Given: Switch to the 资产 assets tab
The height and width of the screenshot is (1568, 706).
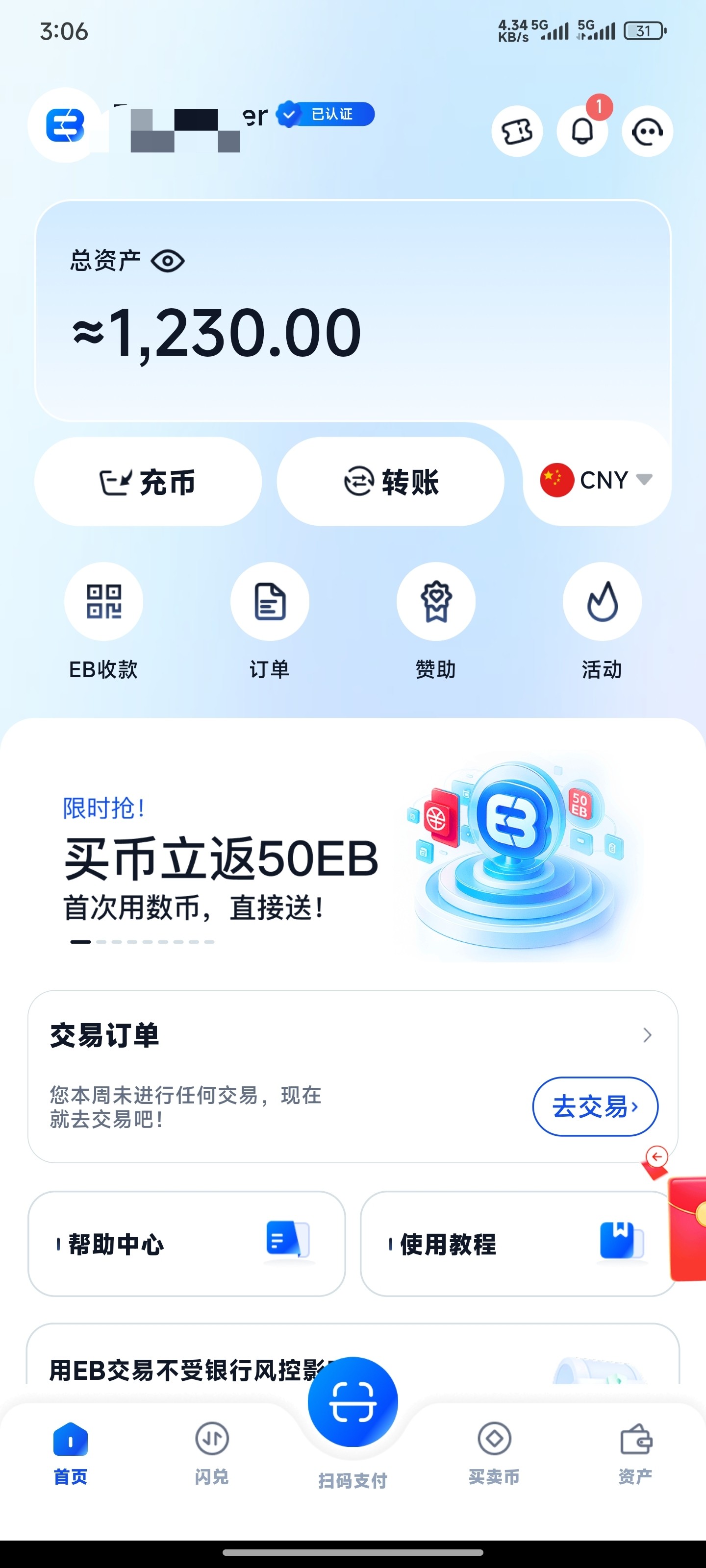Looking at the screenshot, I should [x=635, y=1452].
